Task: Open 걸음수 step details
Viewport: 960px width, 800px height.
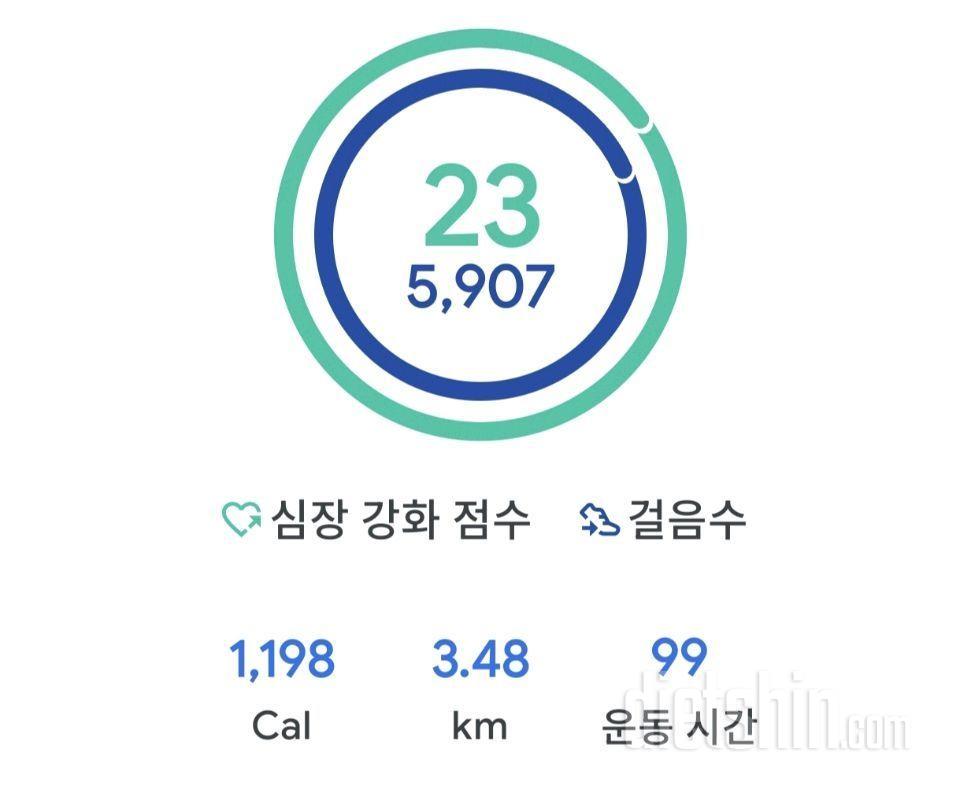Action: click(x=664, y=519)
